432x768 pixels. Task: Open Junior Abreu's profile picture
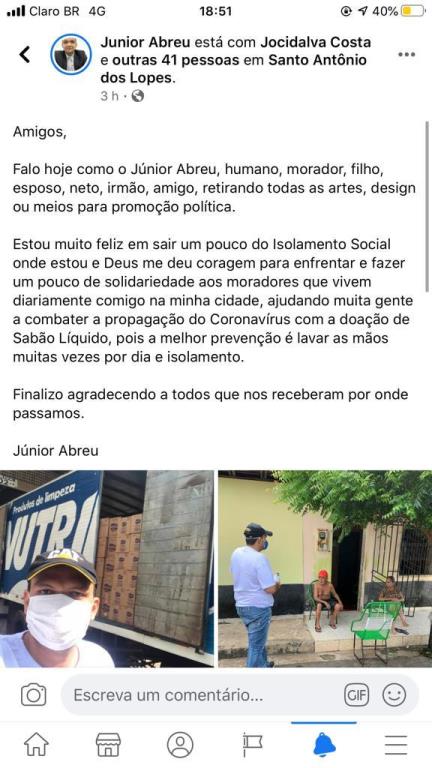(71, 54)
